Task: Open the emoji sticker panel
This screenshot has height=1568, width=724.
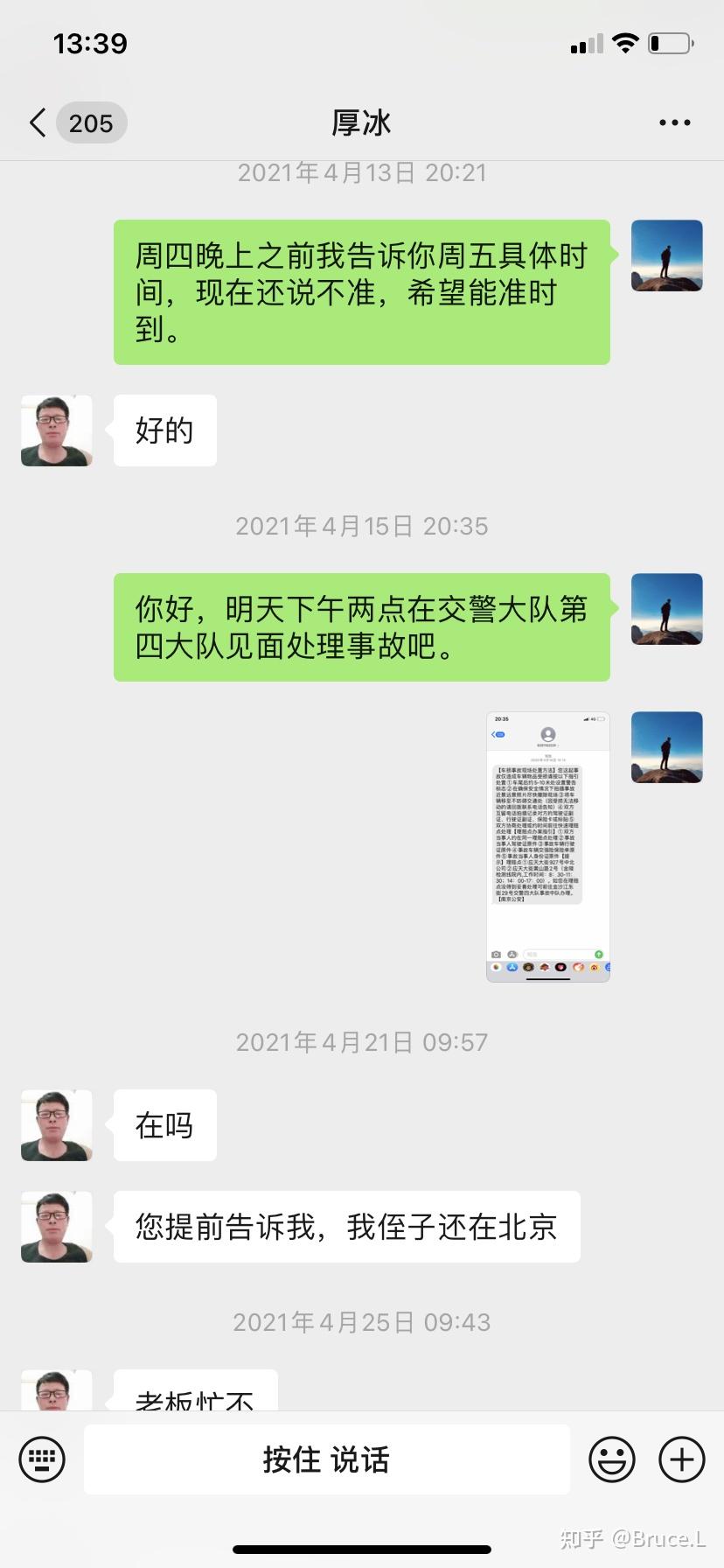Action: (611, 1459)
